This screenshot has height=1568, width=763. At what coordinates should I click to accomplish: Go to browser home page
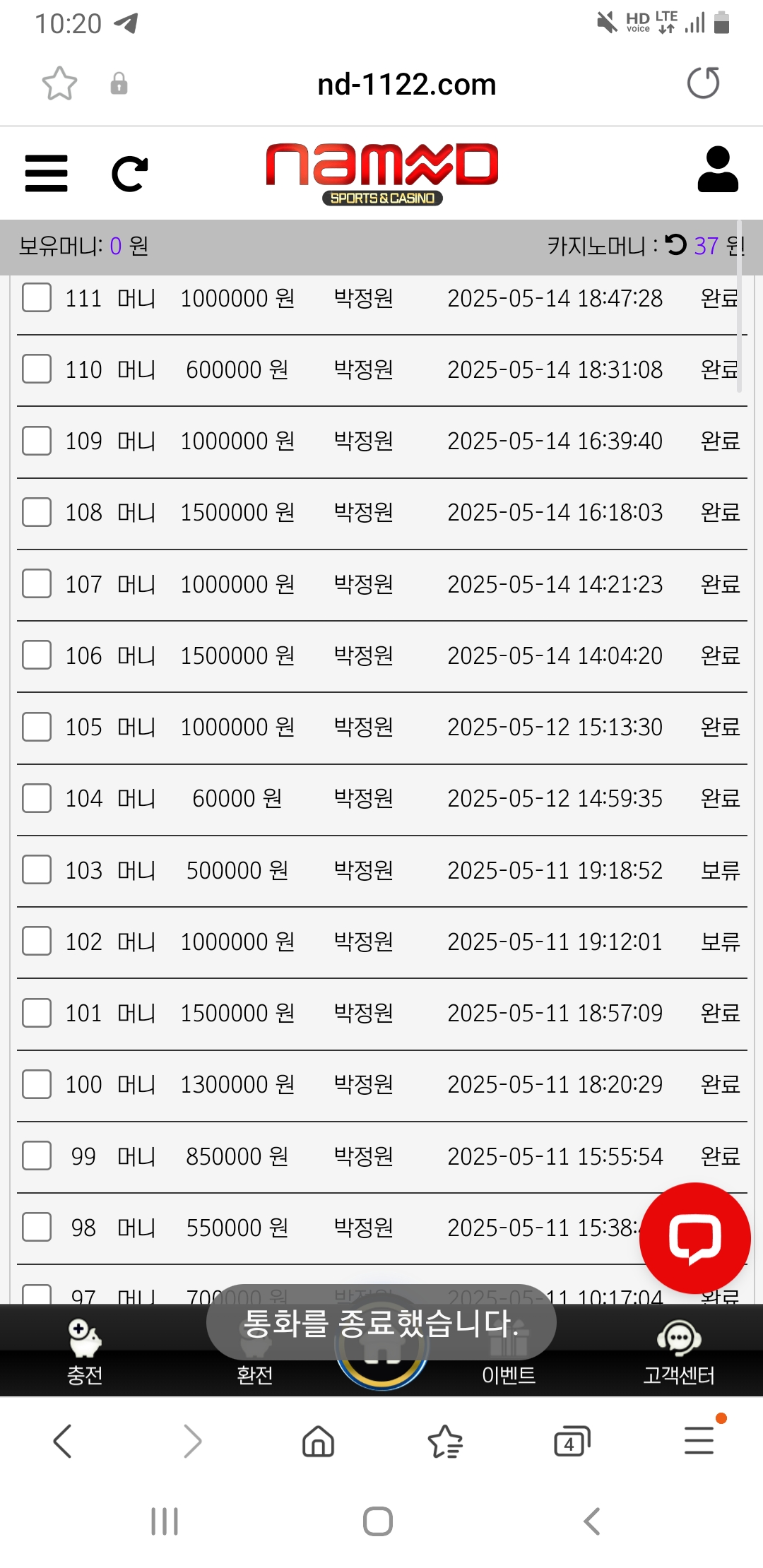(x=318, y=1442)
